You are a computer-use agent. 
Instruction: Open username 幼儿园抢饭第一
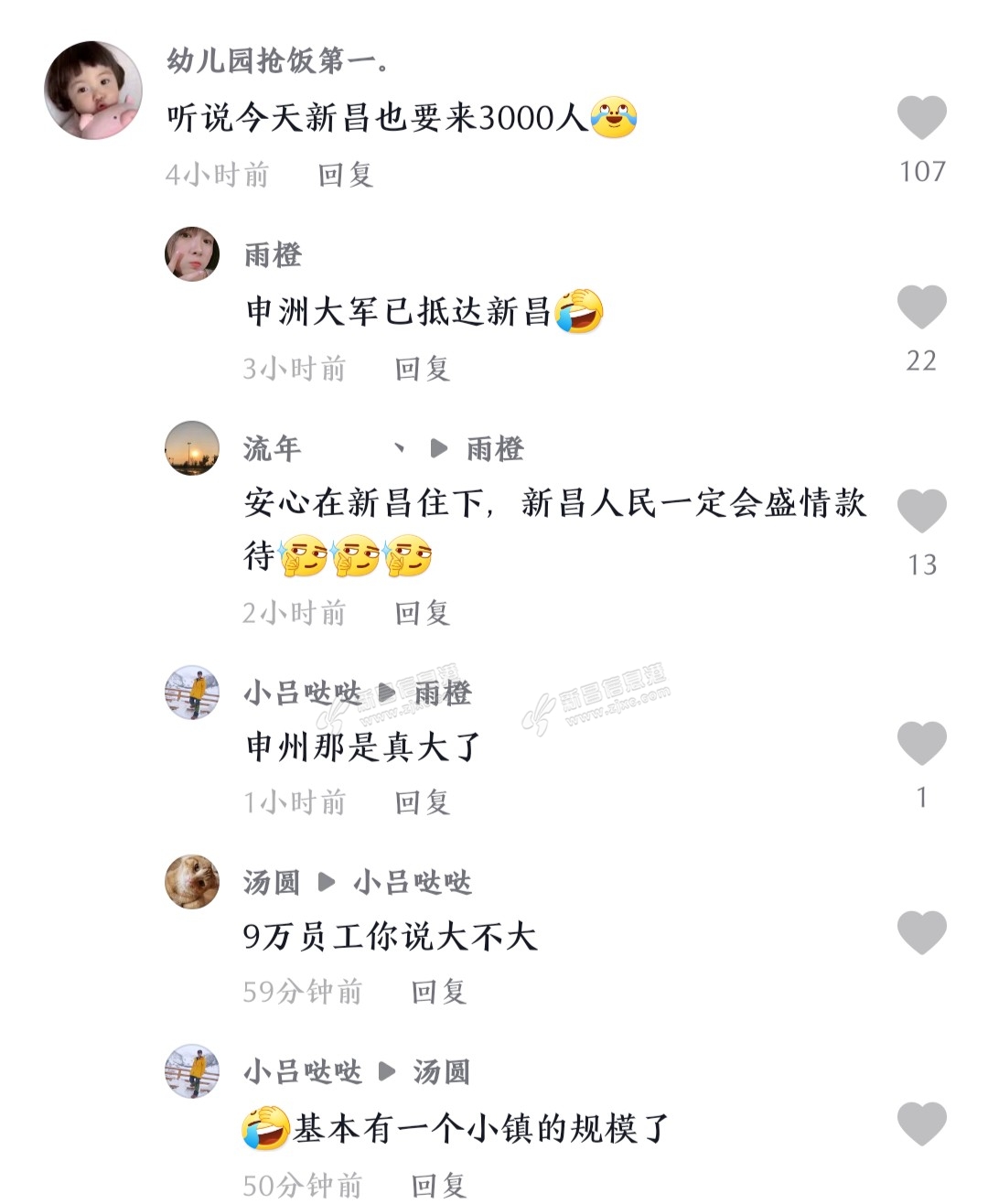[x=278, y=60]
